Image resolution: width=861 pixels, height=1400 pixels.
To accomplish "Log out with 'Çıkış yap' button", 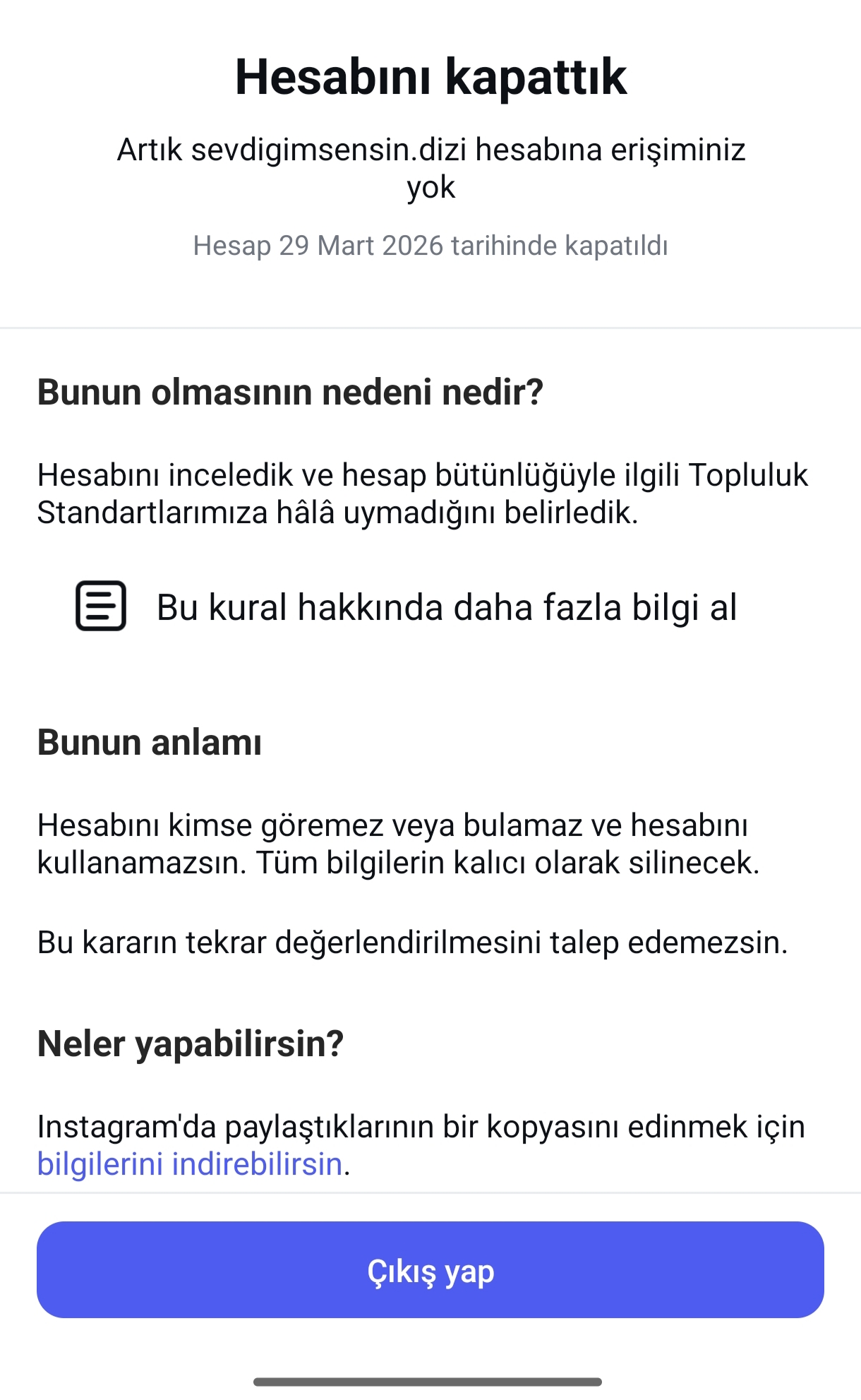I will tap(430, 1270).
